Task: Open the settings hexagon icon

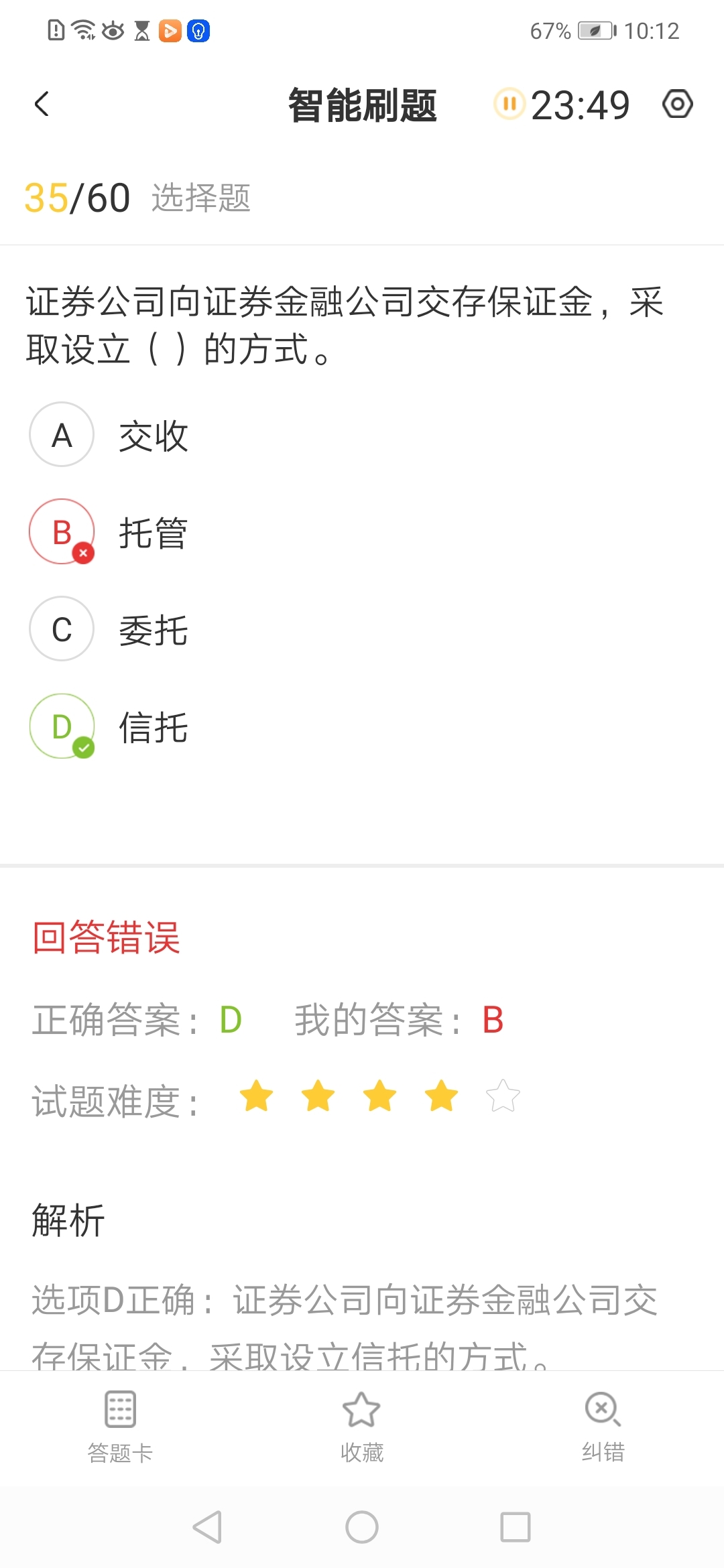Action: tap(677, 104)
